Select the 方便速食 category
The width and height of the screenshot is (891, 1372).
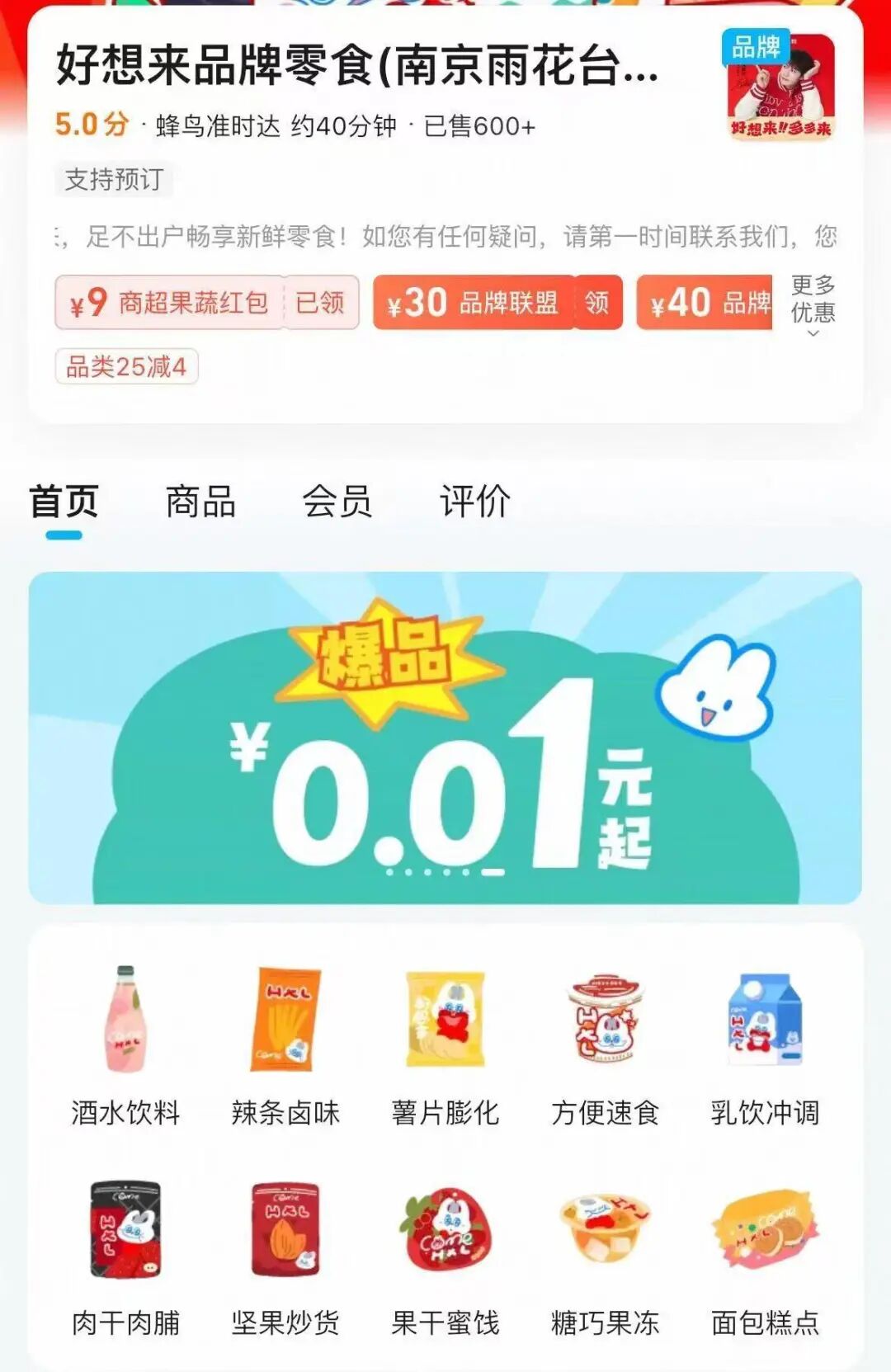(605, 1044)
